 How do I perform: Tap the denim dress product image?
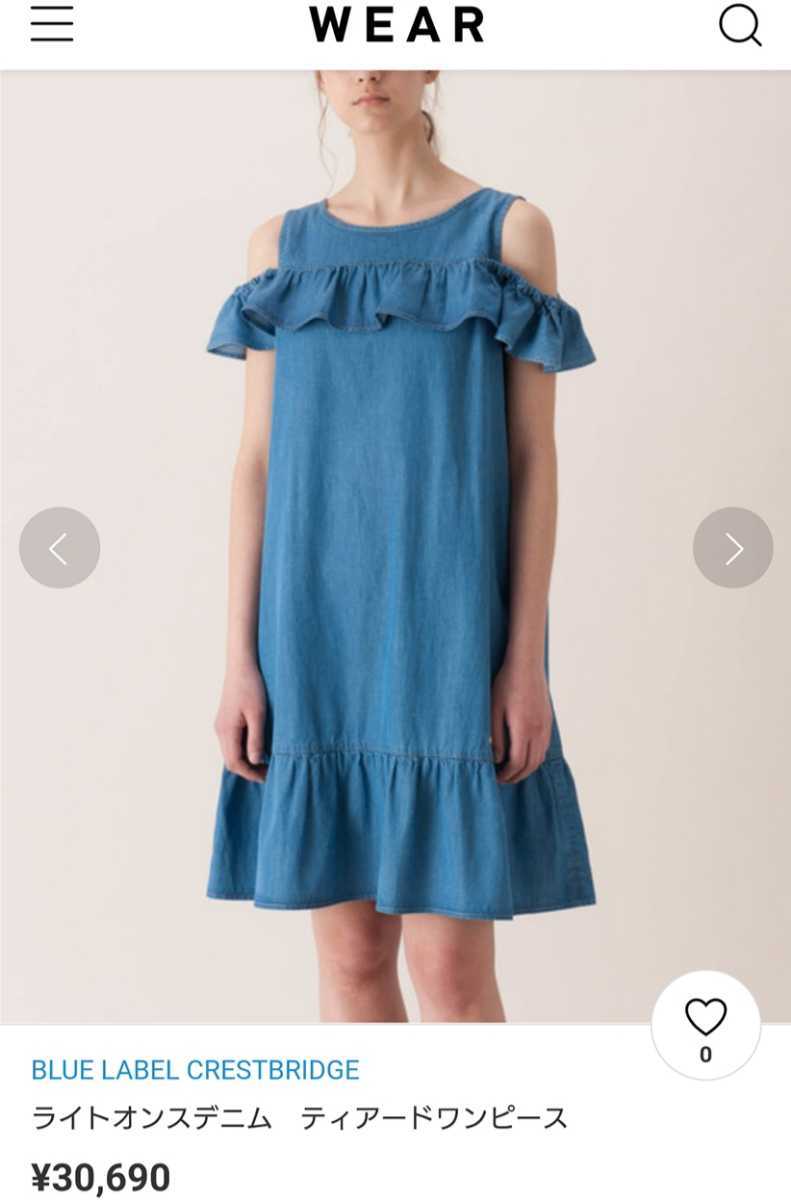400,550
